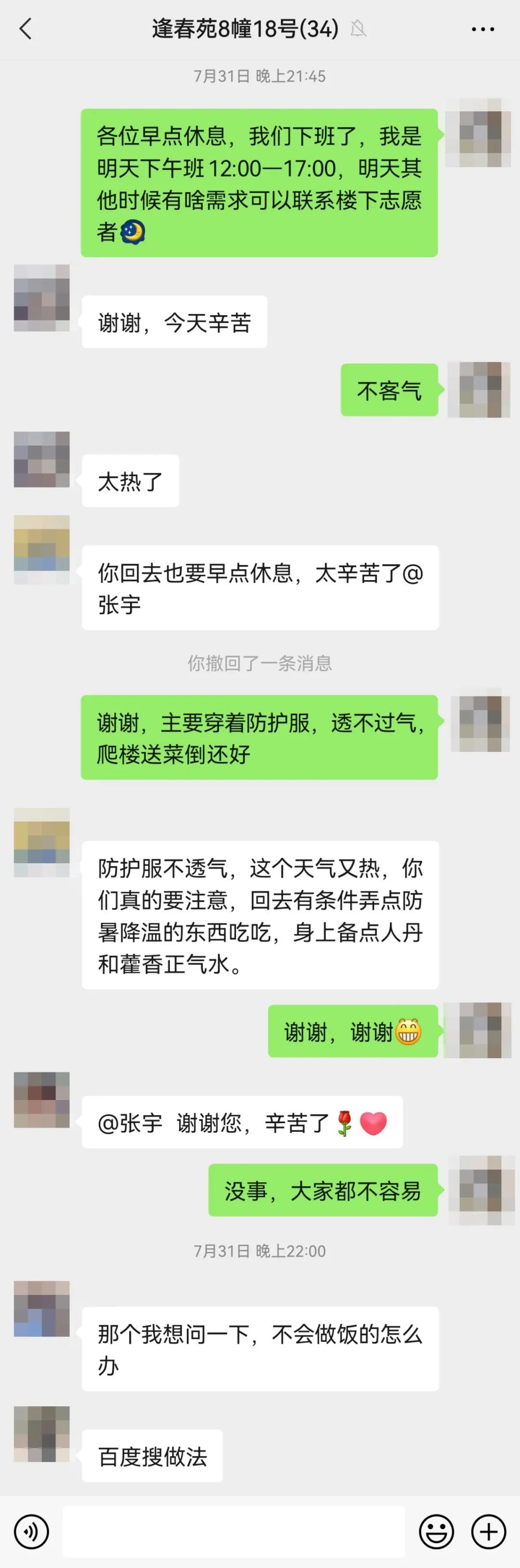Open the emoji picker
Screen dimensions: 520x1568
pos(436,1531)
